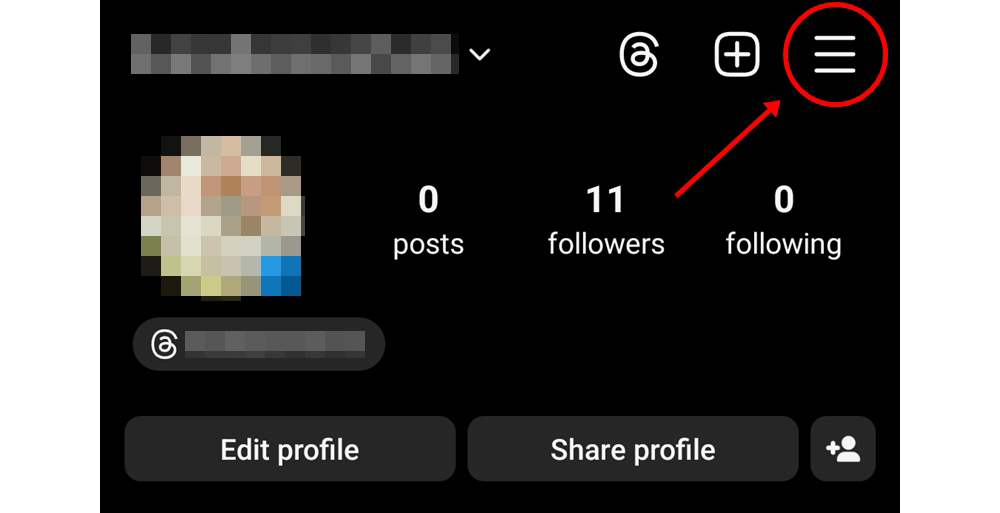The height and width of the screenshot is (513, 1000).
Task: Tap Share profile
Action: tap(632, 449)
